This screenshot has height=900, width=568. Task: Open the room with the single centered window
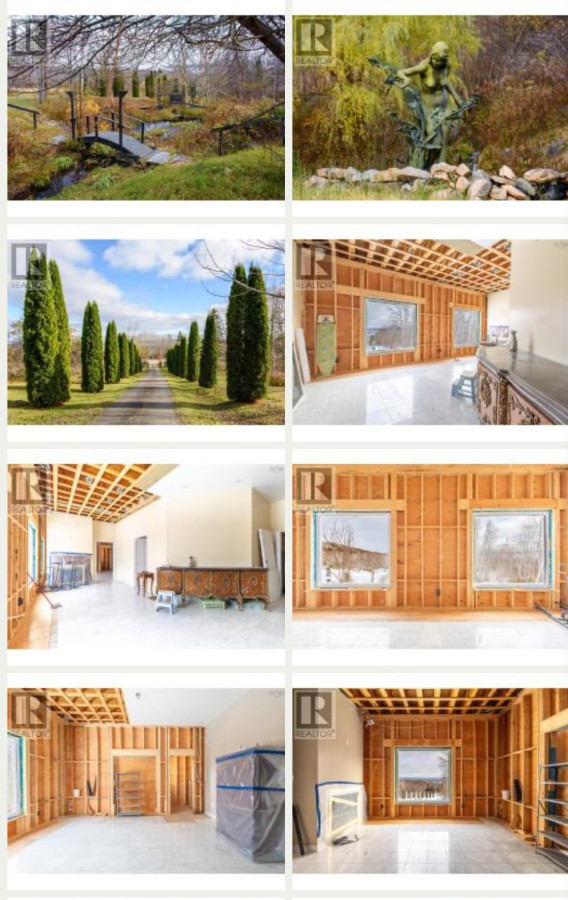pyautogui.click(x=430, y=781)
